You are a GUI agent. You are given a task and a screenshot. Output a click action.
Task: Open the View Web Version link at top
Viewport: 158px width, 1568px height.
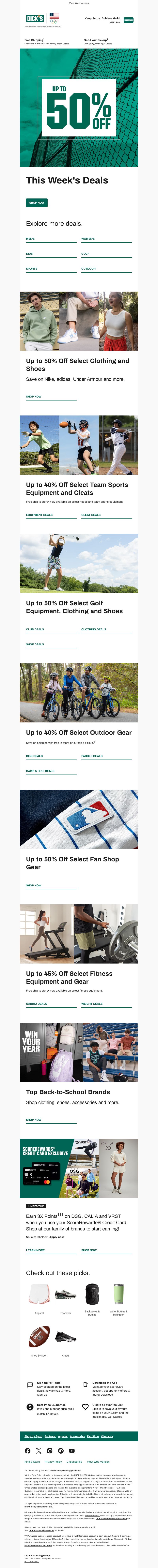click(x=79, y=3)
